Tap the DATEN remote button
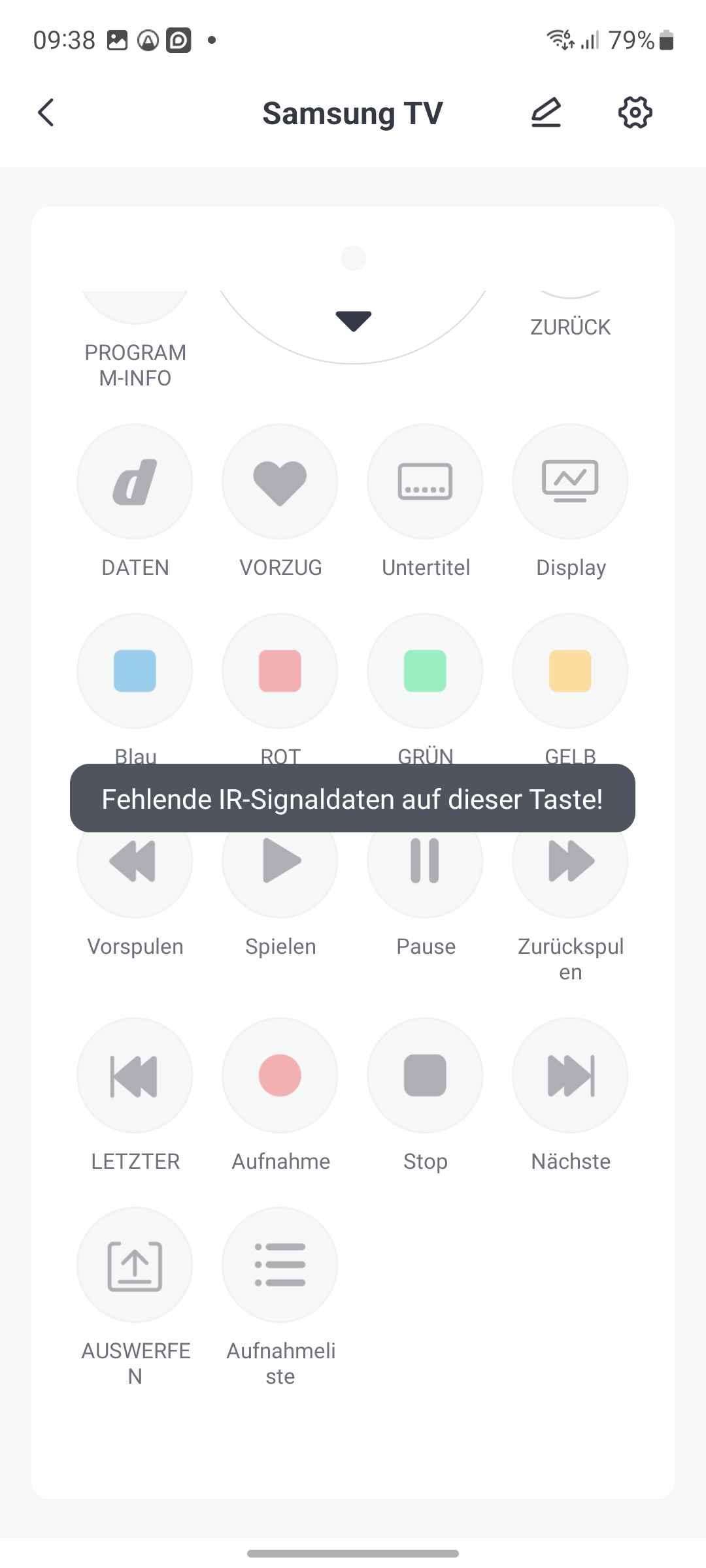The image size is (706, 1568). (x=135, y=482)
